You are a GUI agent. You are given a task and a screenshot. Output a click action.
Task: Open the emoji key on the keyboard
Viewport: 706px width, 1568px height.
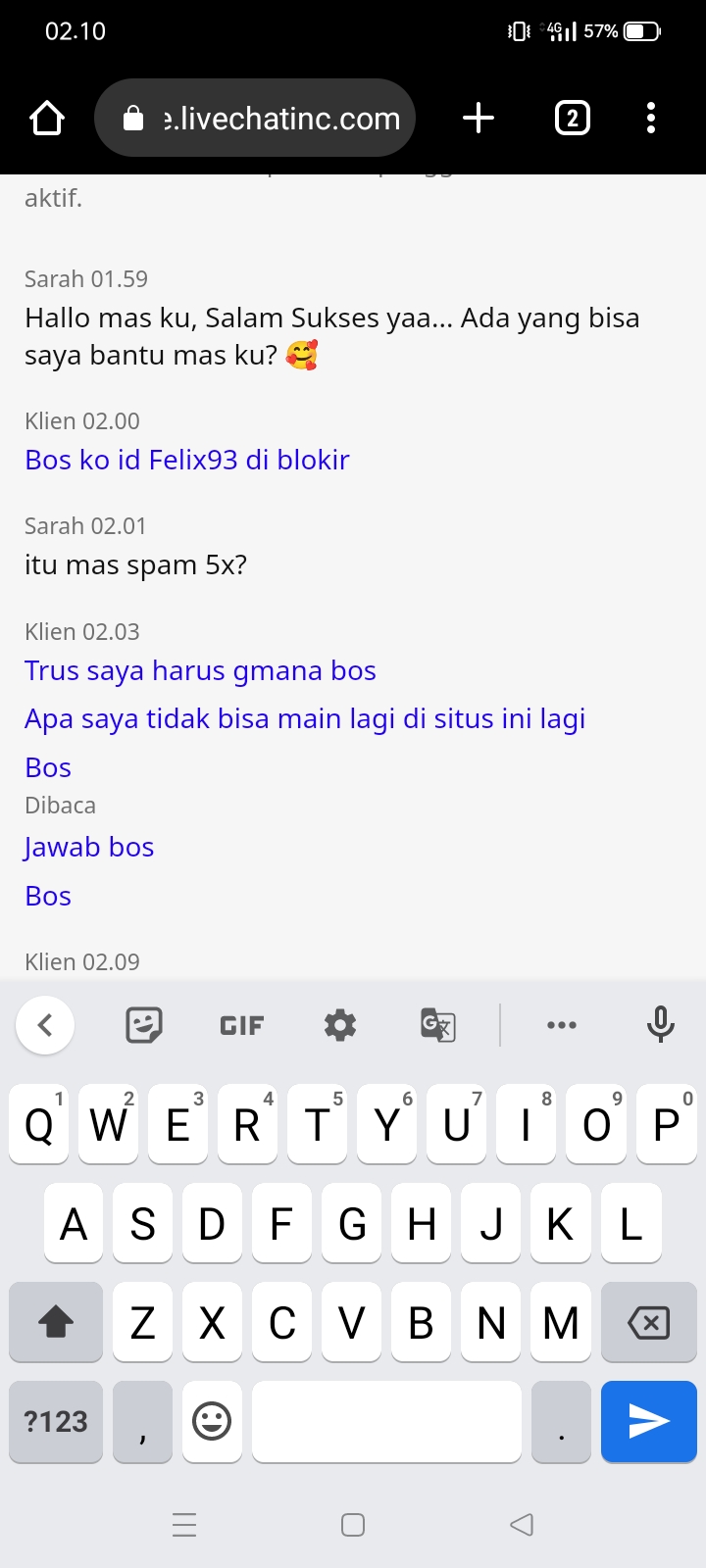(212, 1421)
